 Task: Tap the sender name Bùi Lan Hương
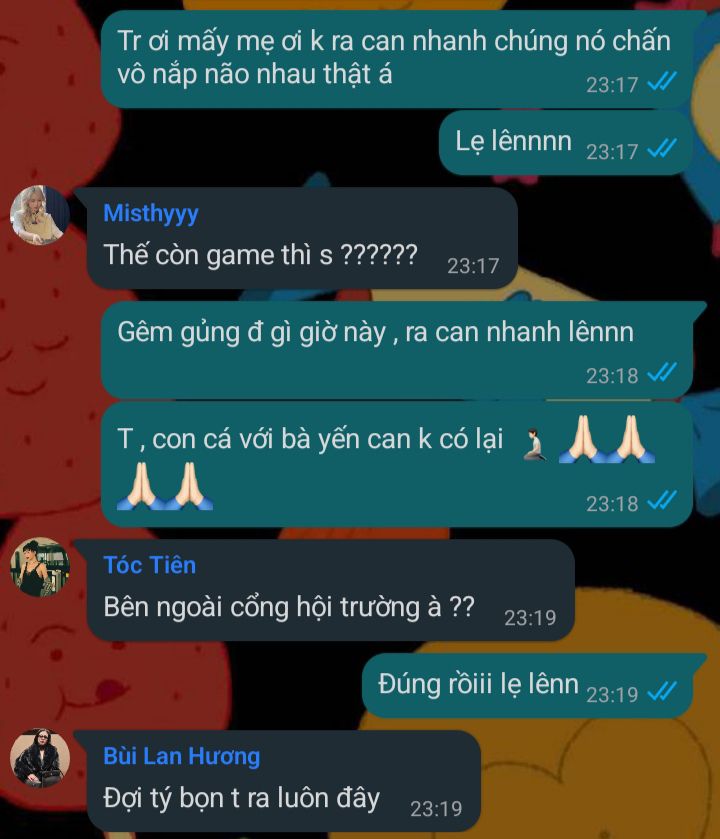point(182,756)
